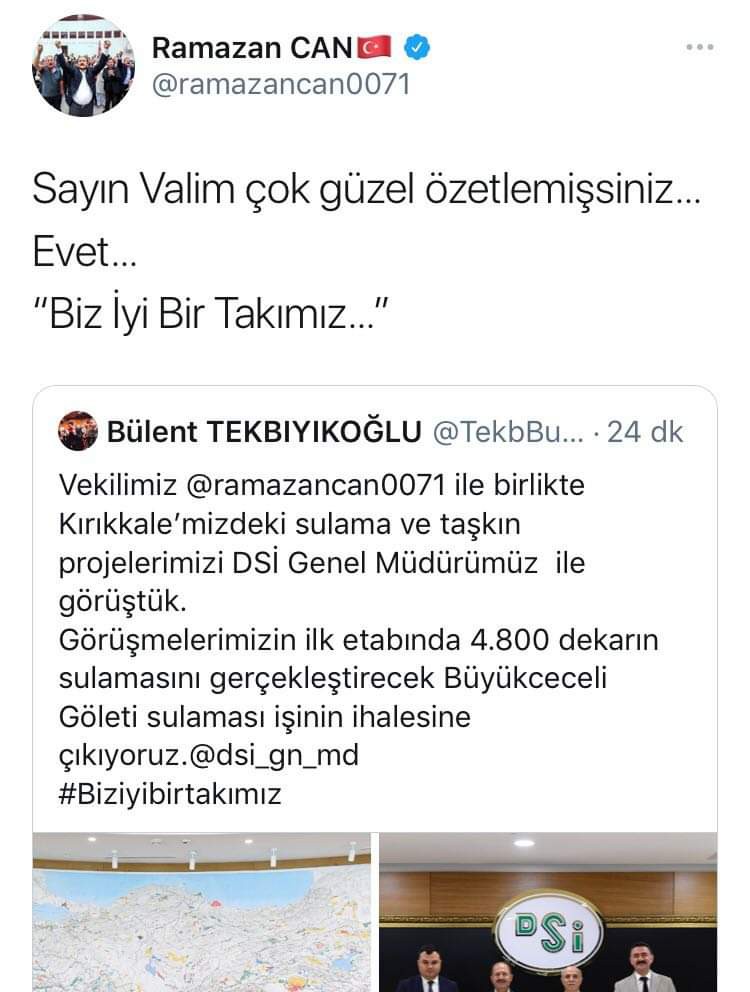
Task: Open the tweet's three-dot overflow menu
Action: pos(699,47)
